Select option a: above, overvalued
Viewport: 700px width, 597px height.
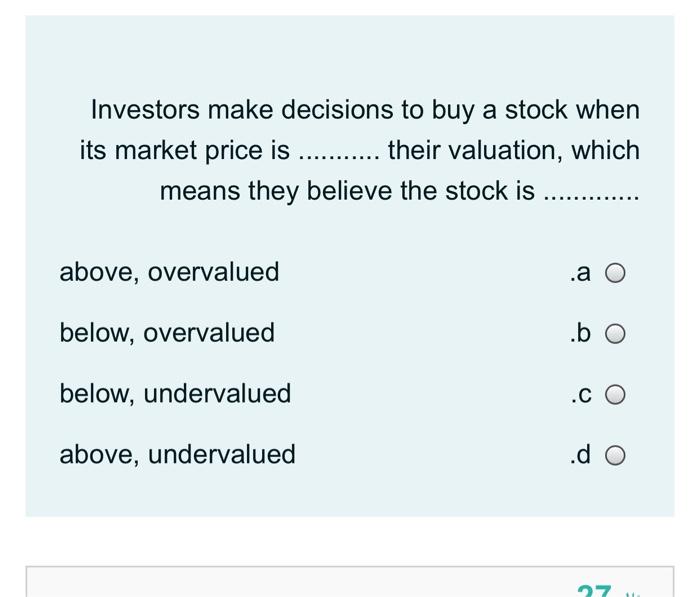click(x=616, y=274)
